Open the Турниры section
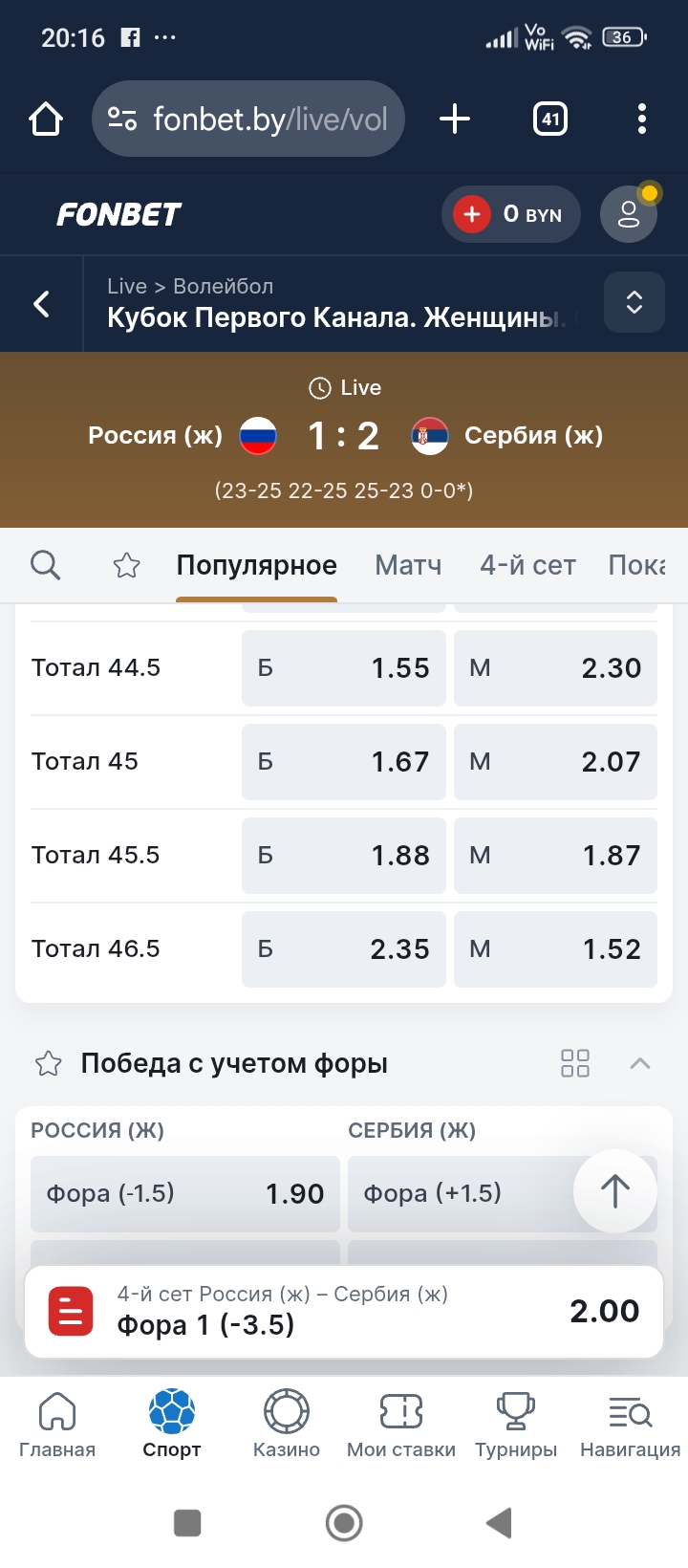The width and height of the screenshot is (688, 1568). click(x=515, y=1422)
